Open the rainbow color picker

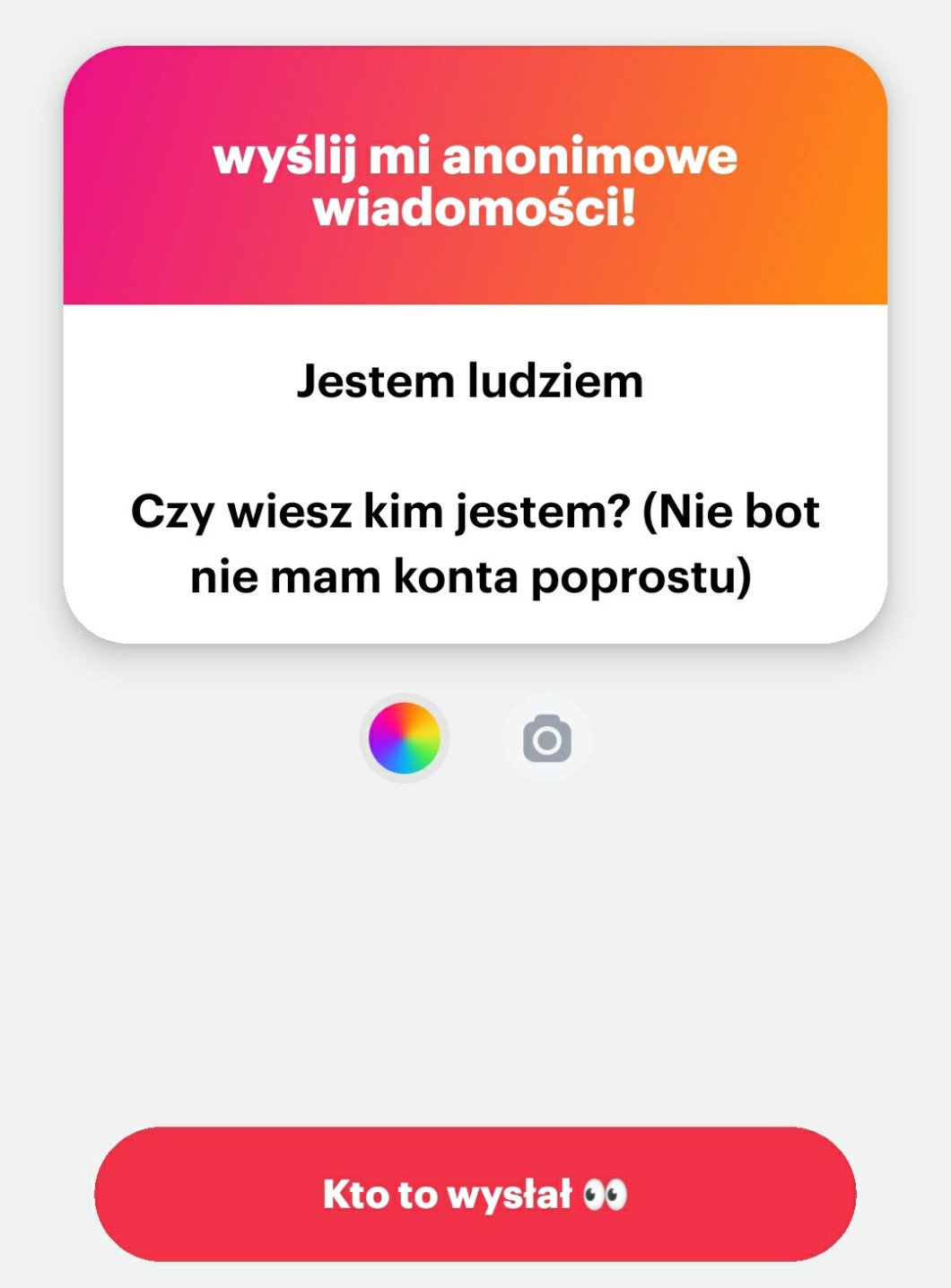[x=405, y=738]
